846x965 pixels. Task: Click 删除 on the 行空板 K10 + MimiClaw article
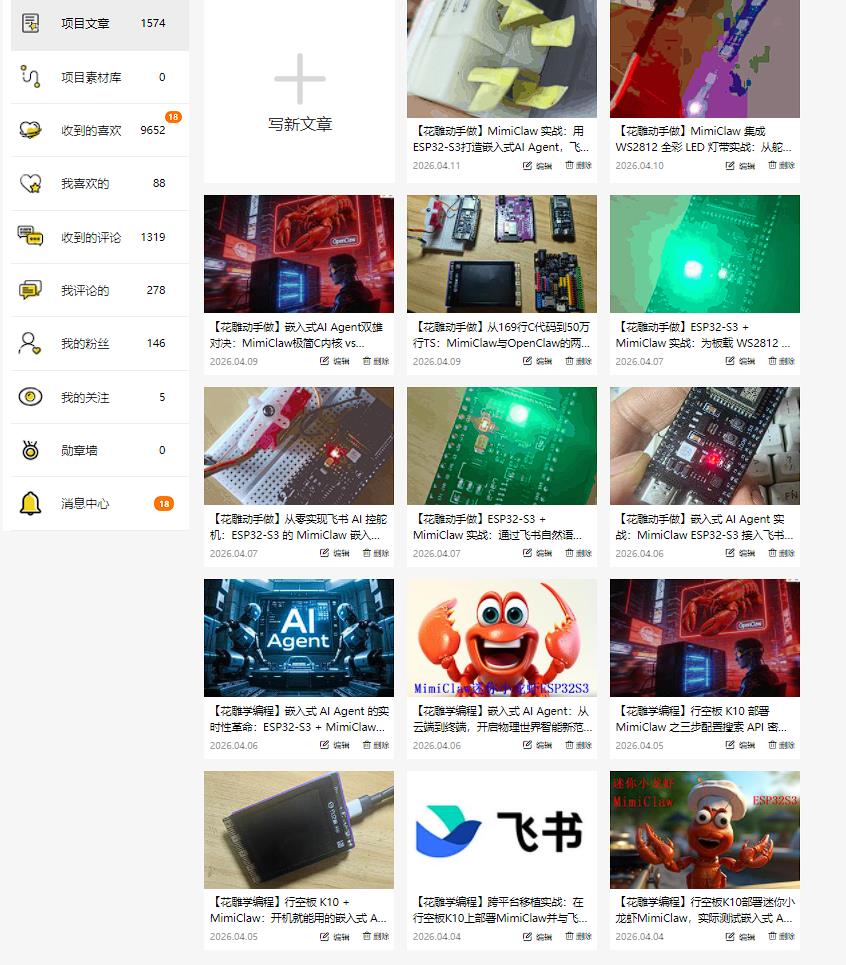pyautogui.click(x=375, y=938)
